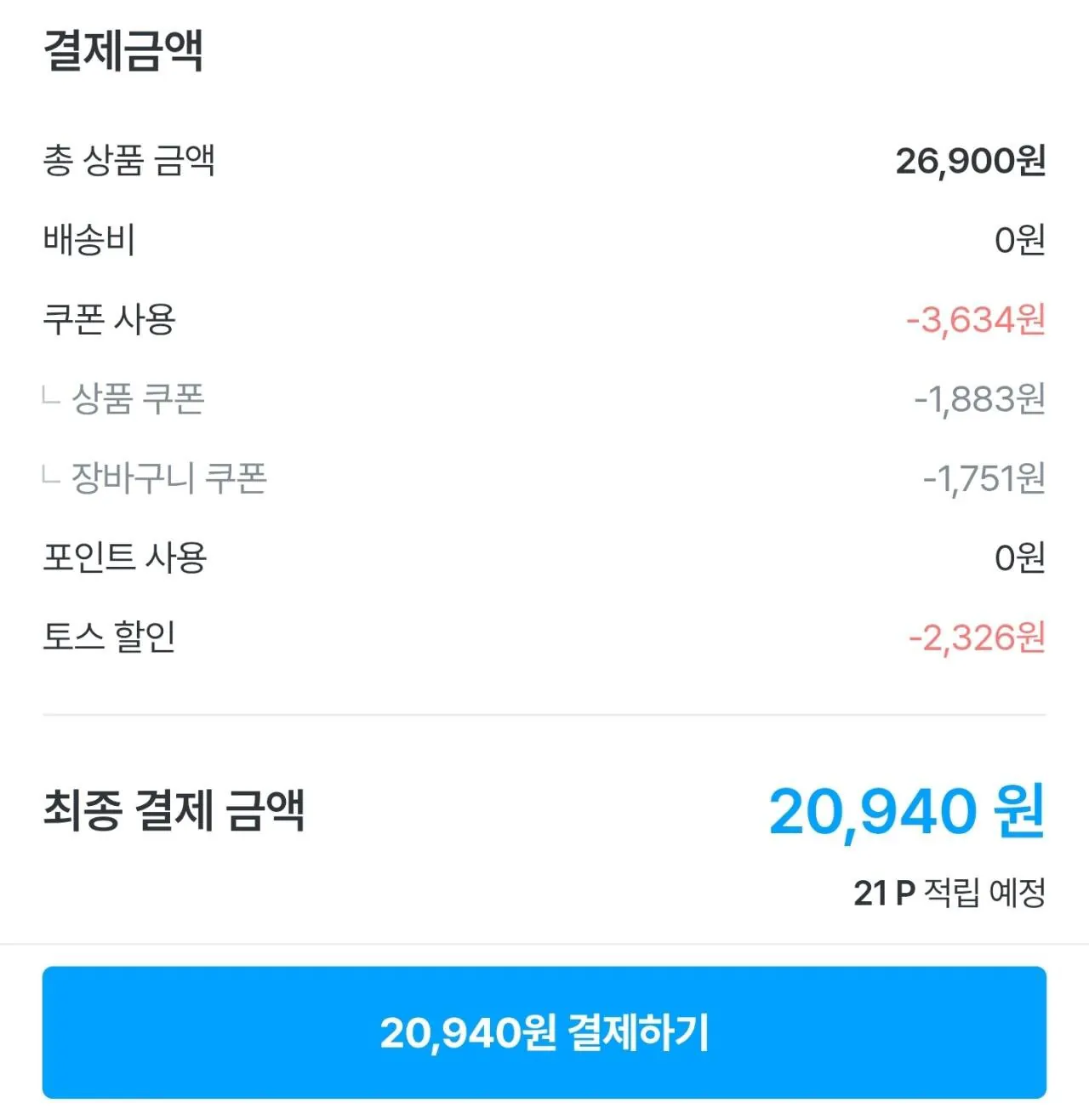
Task: Click the 26,900원 product total amount
Action: pyautogui.click(x=970, y=158)
